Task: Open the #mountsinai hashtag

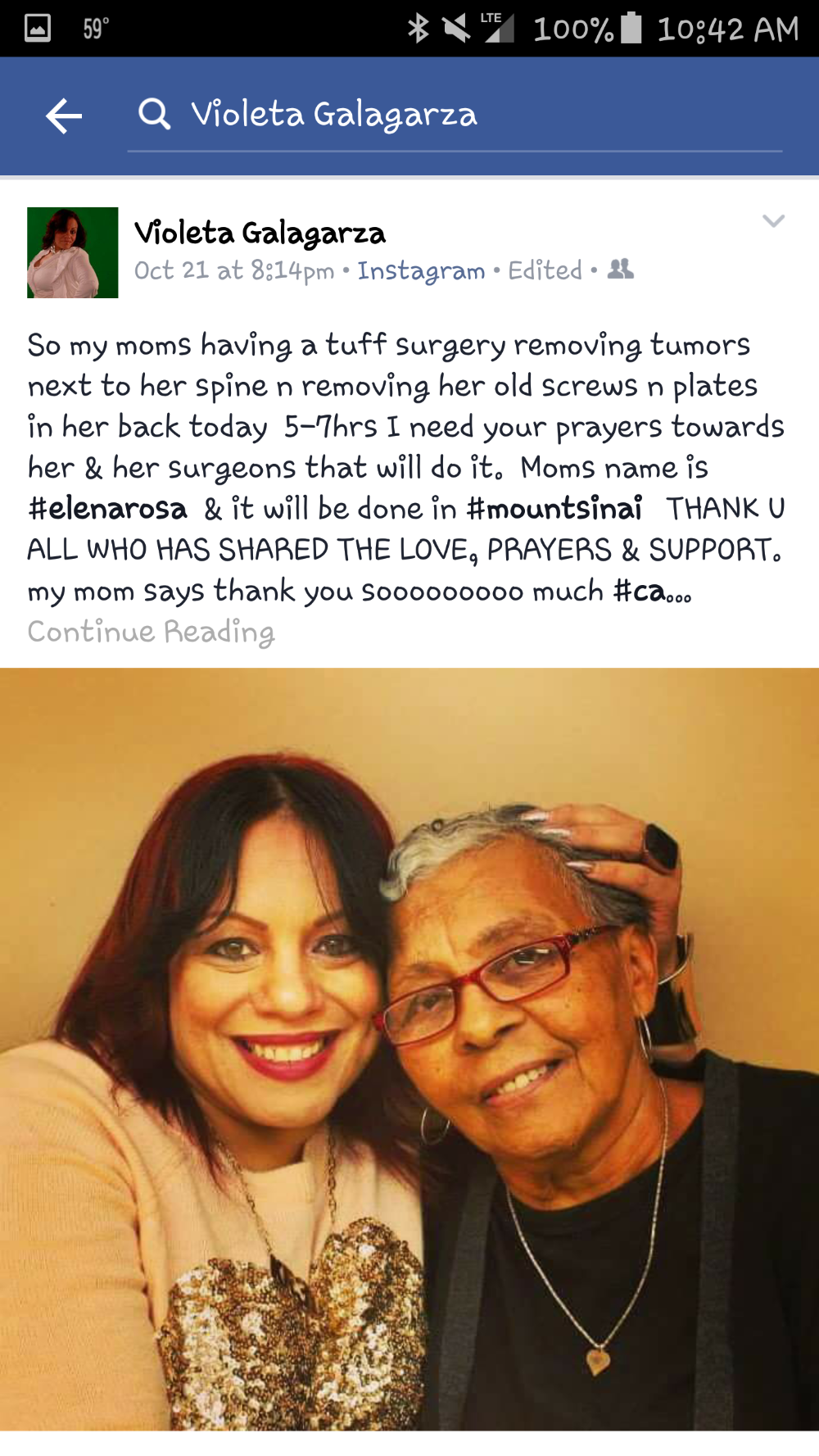Action: pos(554,509)
